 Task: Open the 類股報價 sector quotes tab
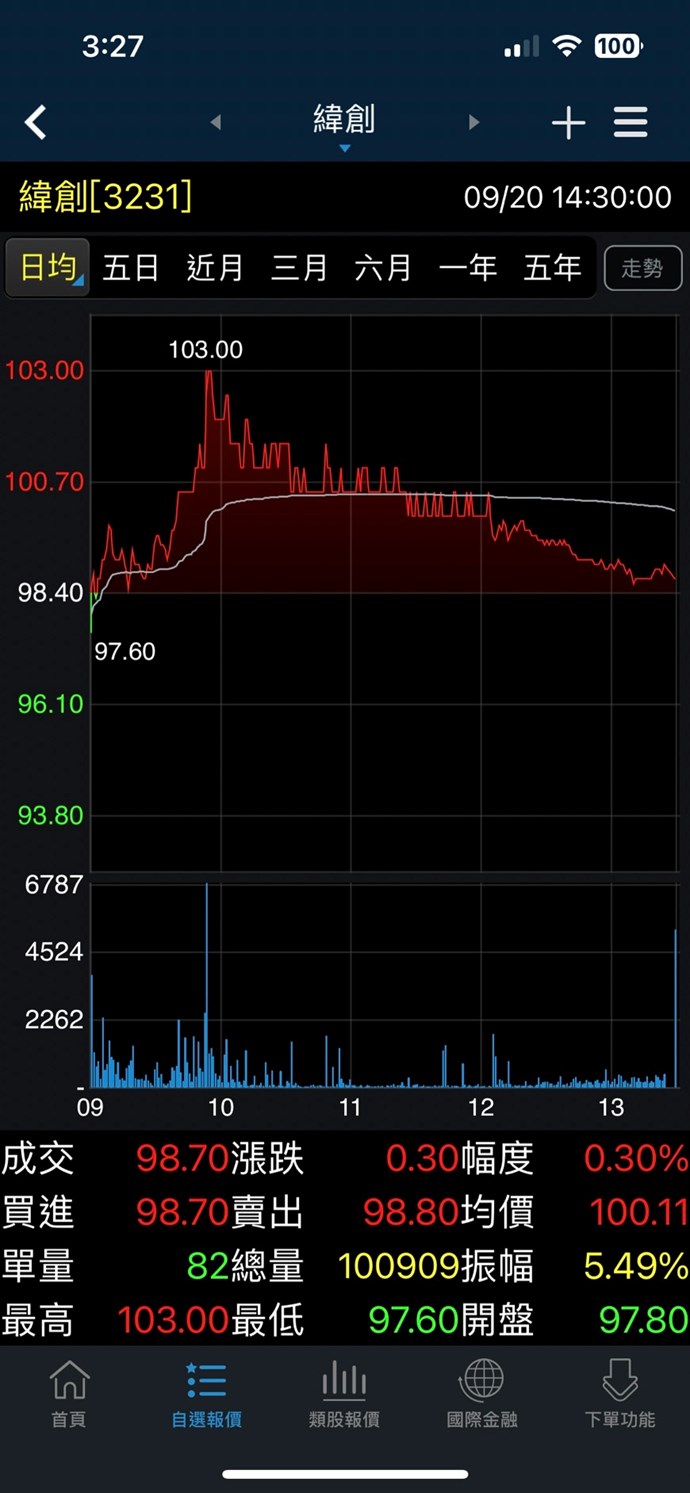click(x=344, y=1395)
